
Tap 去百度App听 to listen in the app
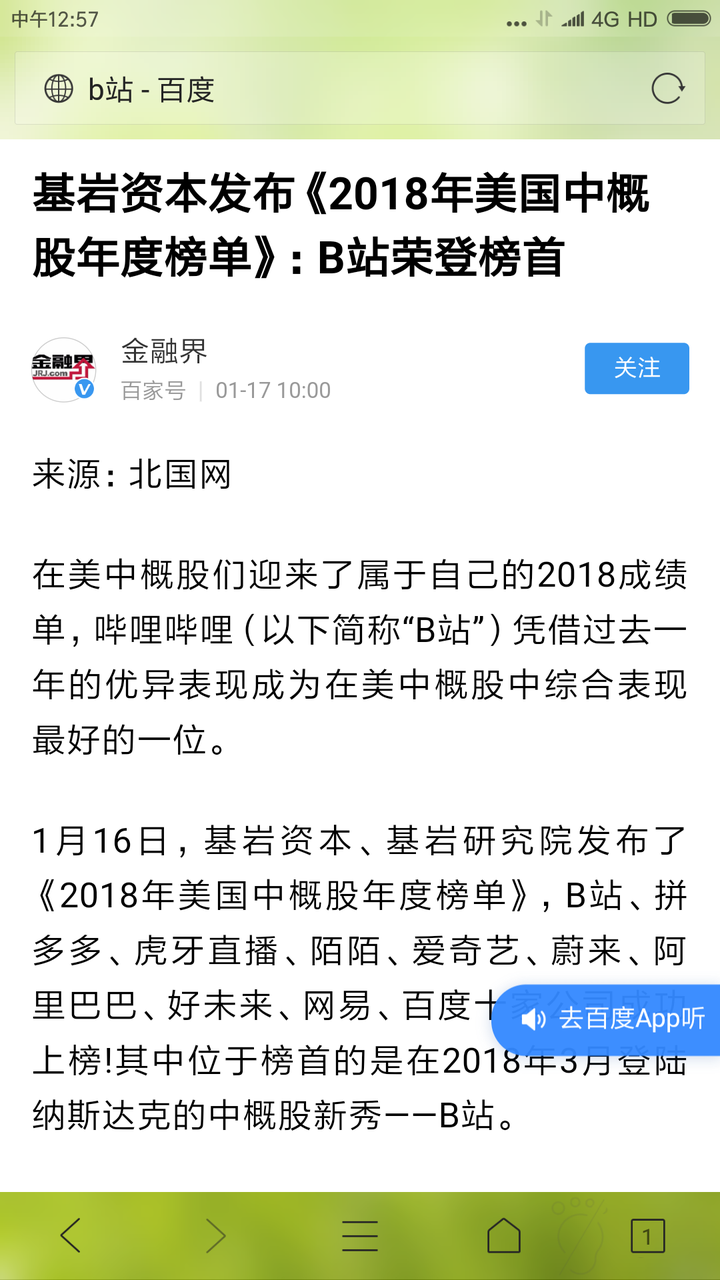(610, 1019)
